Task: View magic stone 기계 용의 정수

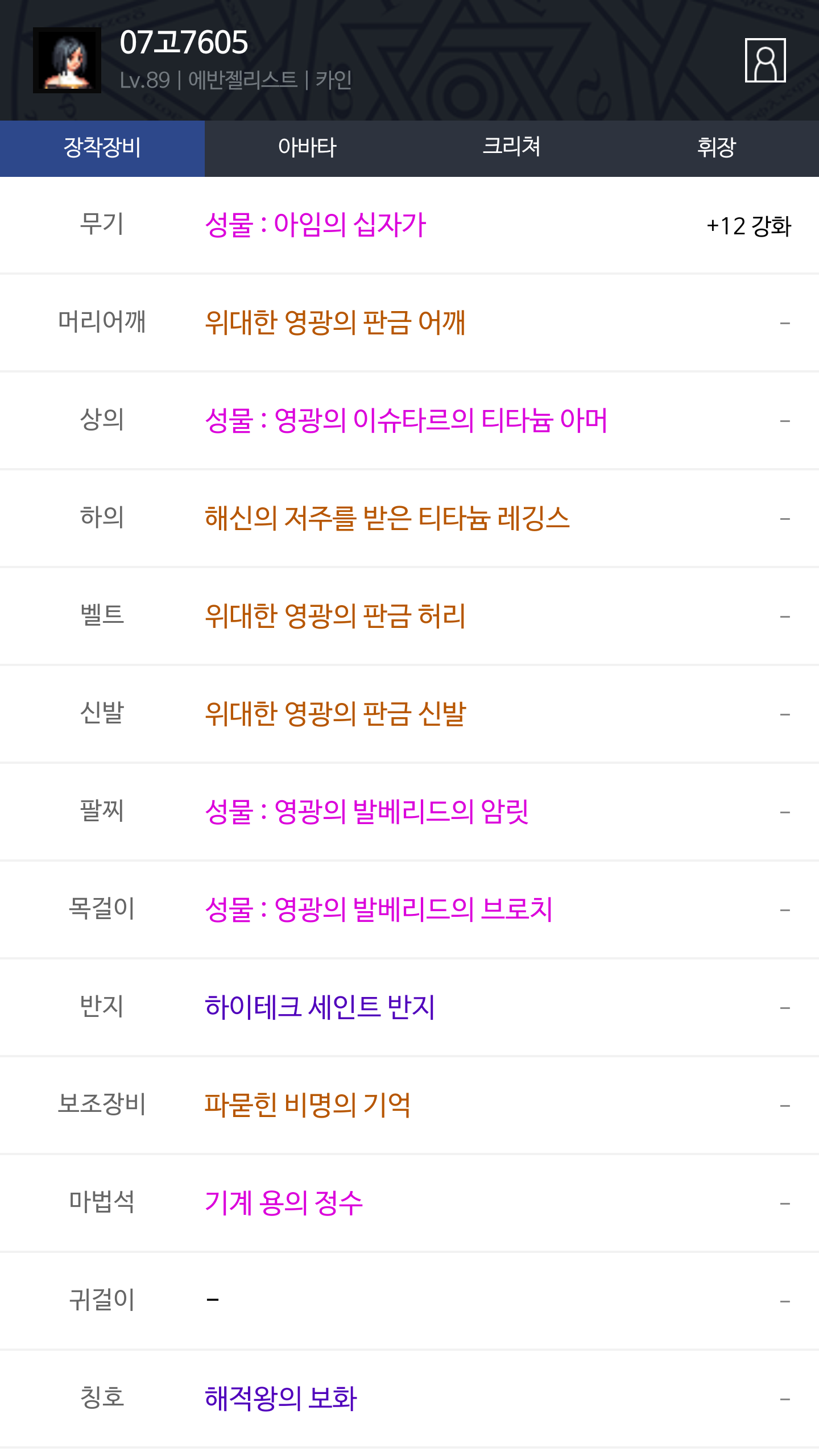Action: click(284, 1203)
